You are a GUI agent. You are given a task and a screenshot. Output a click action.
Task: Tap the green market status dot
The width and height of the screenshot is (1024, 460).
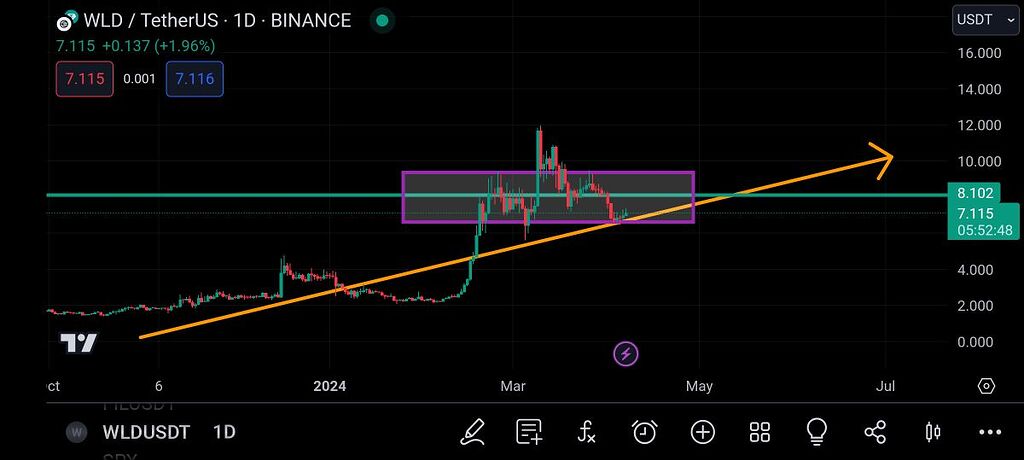(x=381, y=20)
